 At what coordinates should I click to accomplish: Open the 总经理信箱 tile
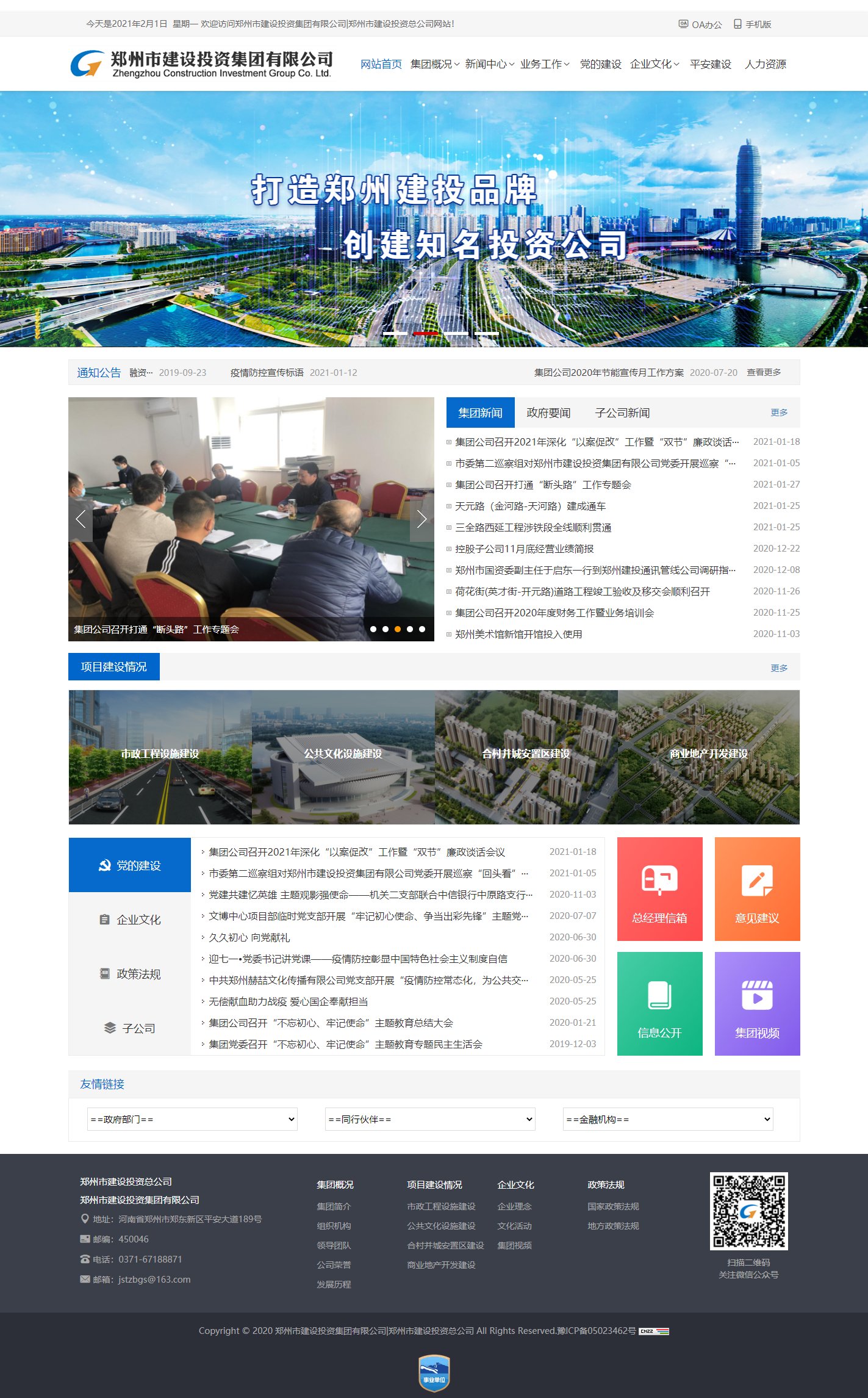pyautogui.click(x=659, y=889)
